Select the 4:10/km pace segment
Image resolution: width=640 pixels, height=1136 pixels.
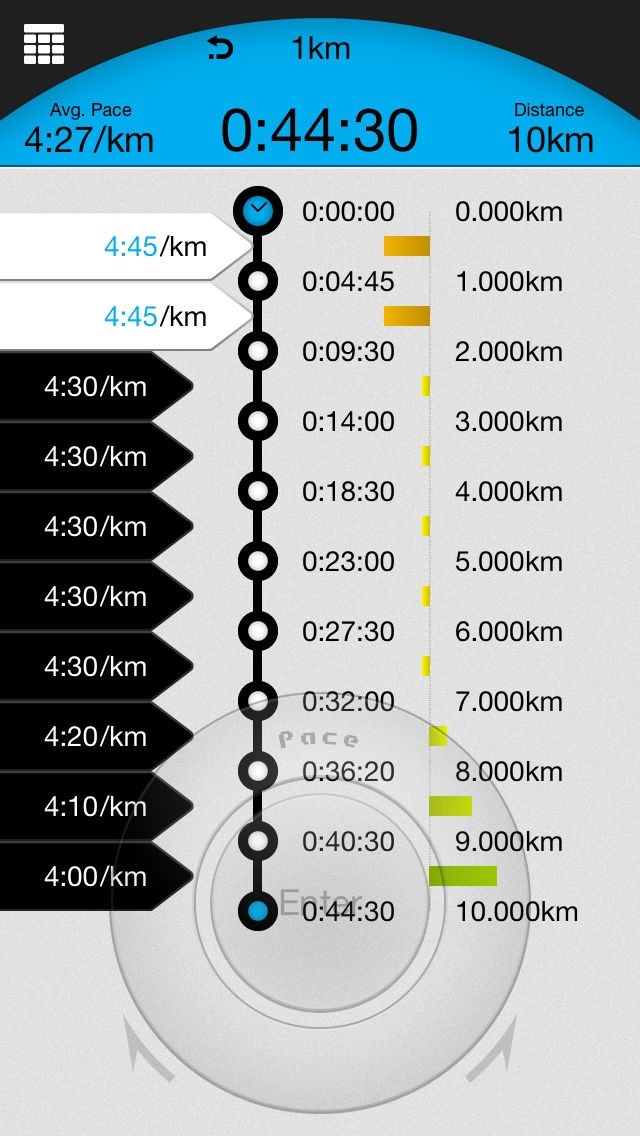pos(97,806)
